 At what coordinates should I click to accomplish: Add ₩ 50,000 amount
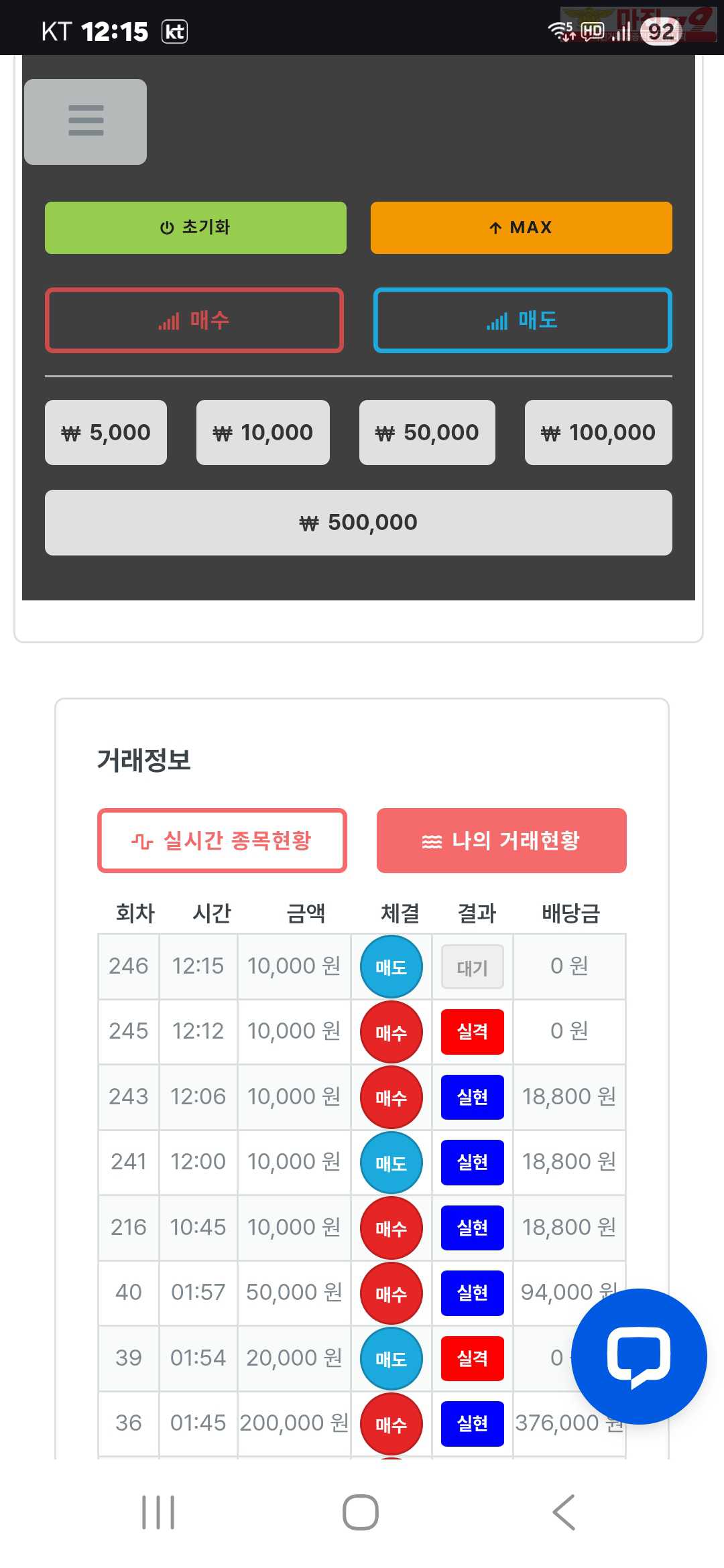pos(427,432)
